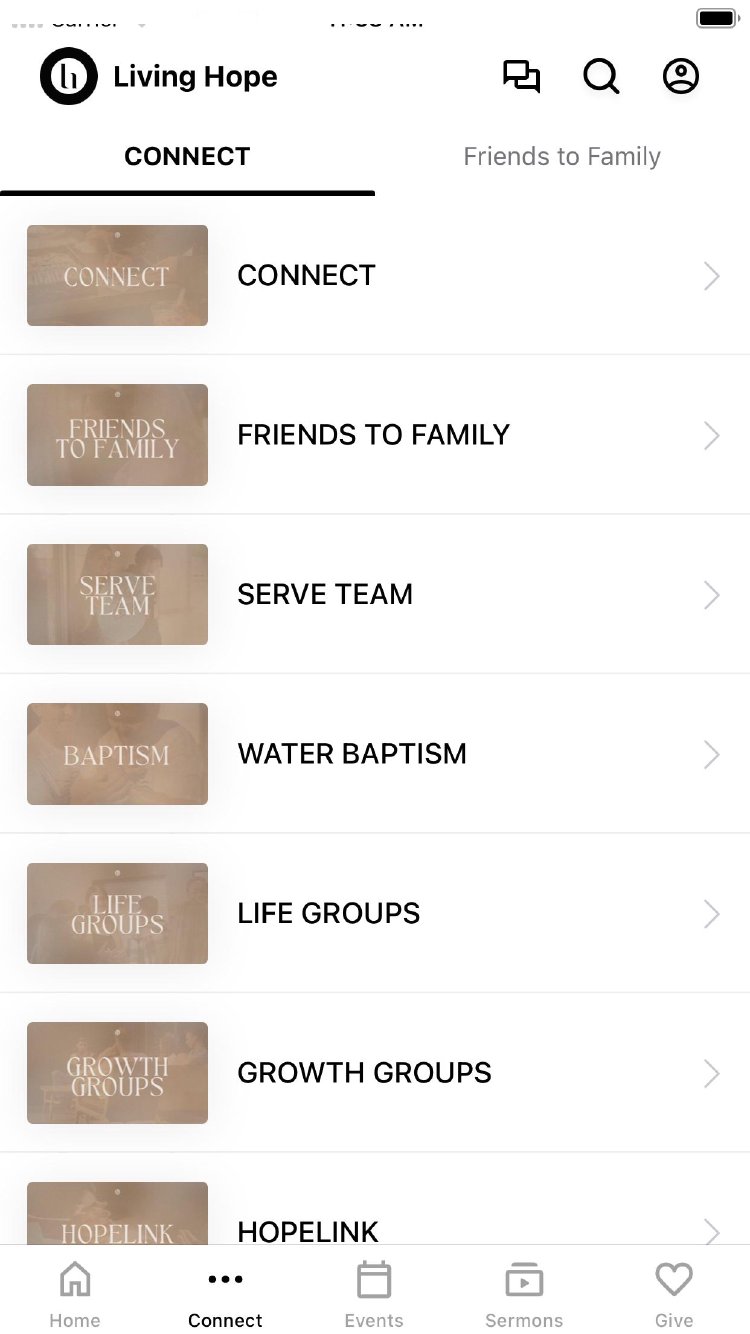
Task: Open the Sermons tab
Action: (x=524, y=1294)
